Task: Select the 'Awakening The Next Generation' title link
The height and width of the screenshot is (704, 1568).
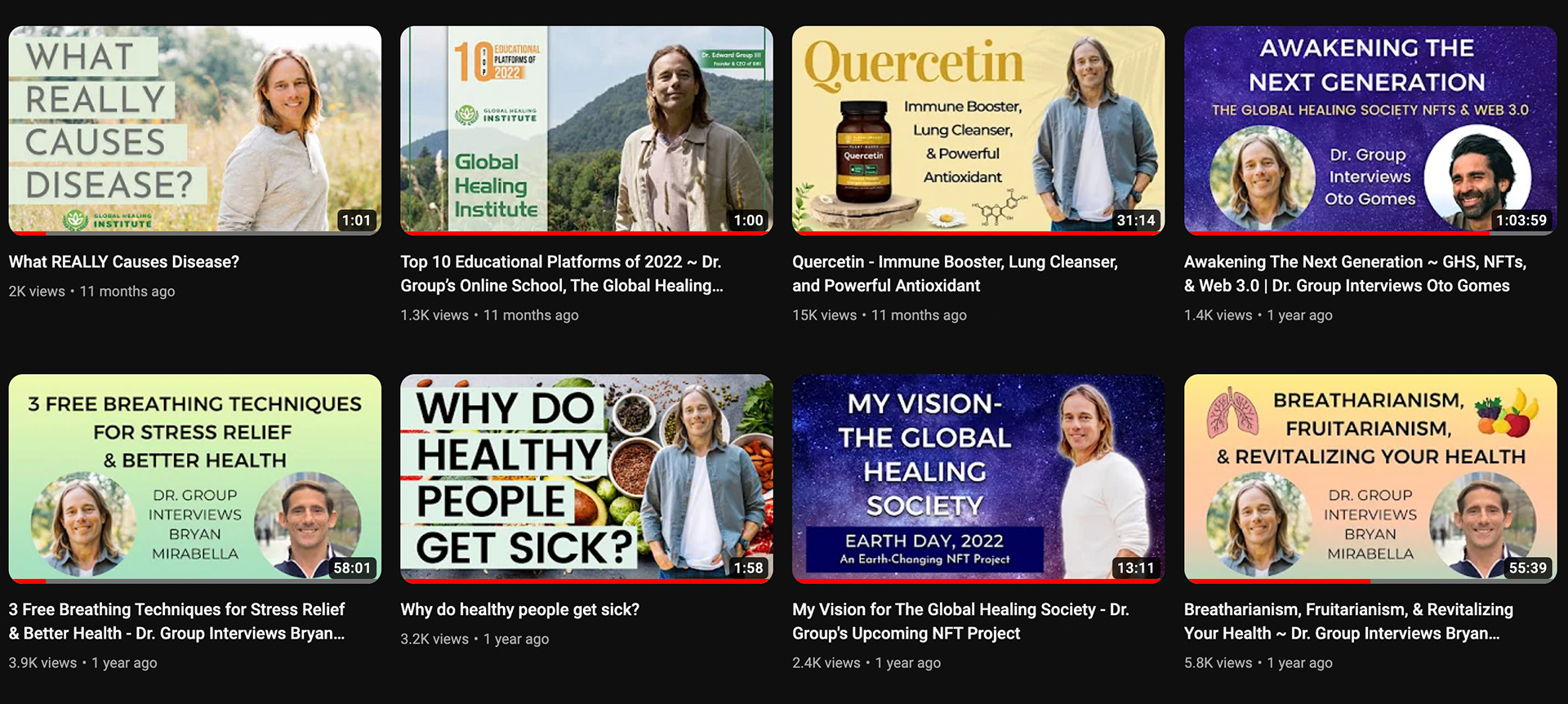Action: (x=1354, y=274)
